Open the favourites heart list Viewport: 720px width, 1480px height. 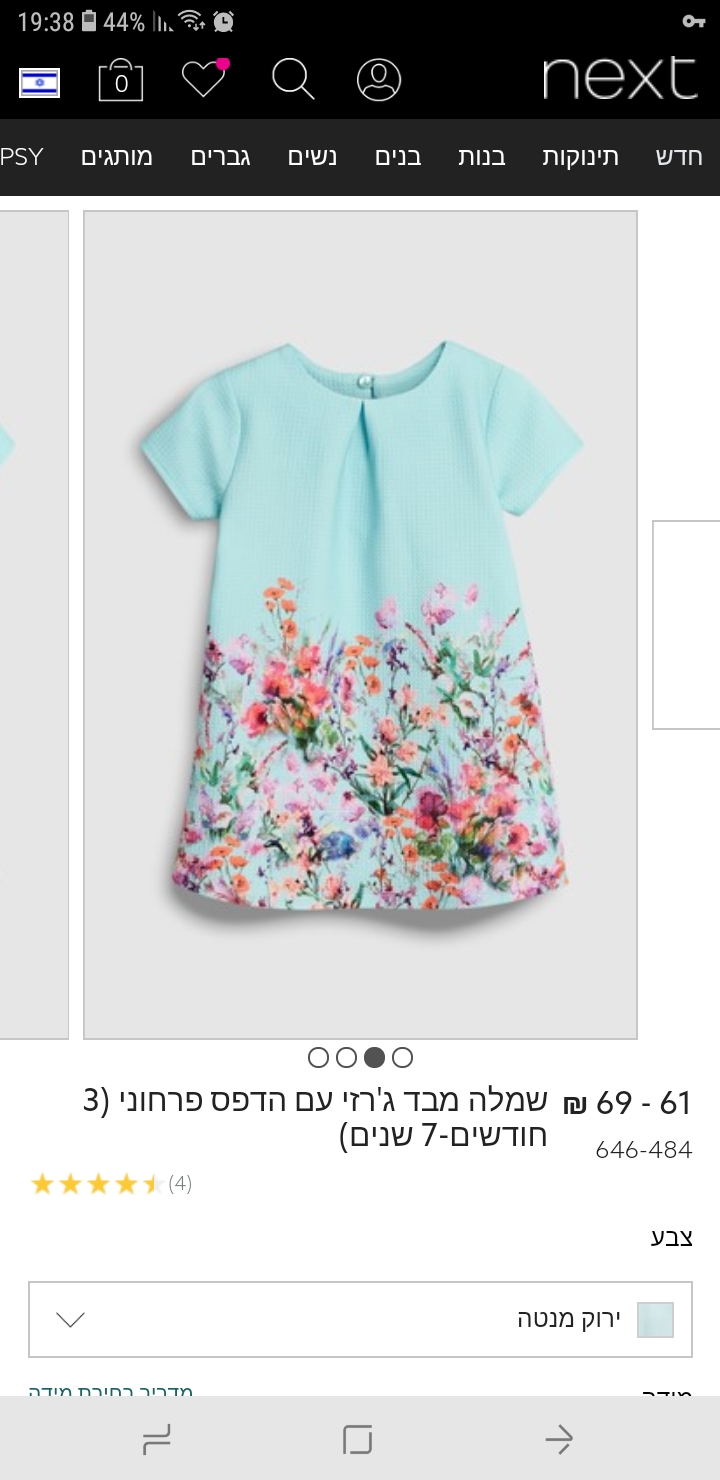(x=204, y=79)
